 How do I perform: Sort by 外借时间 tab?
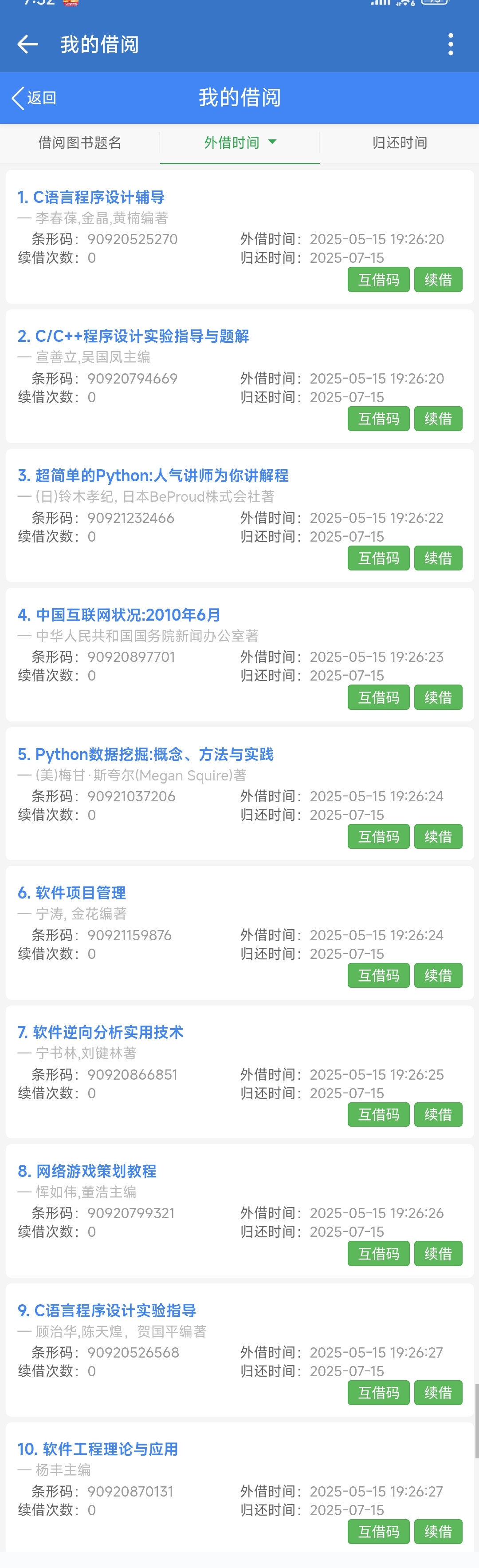tap(239, 143)
